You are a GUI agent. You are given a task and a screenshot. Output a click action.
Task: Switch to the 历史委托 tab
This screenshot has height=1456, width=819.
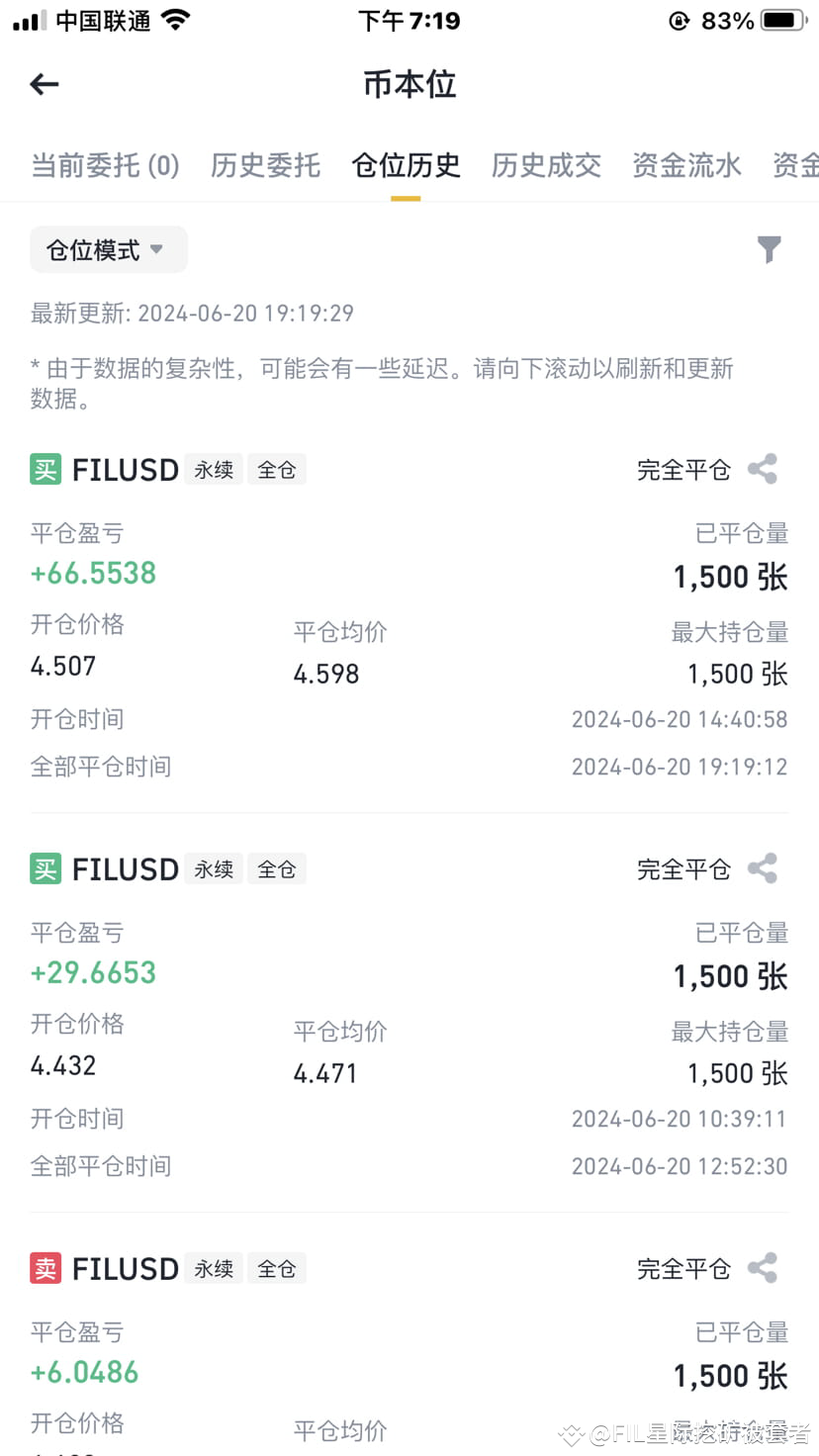point(264,165)
